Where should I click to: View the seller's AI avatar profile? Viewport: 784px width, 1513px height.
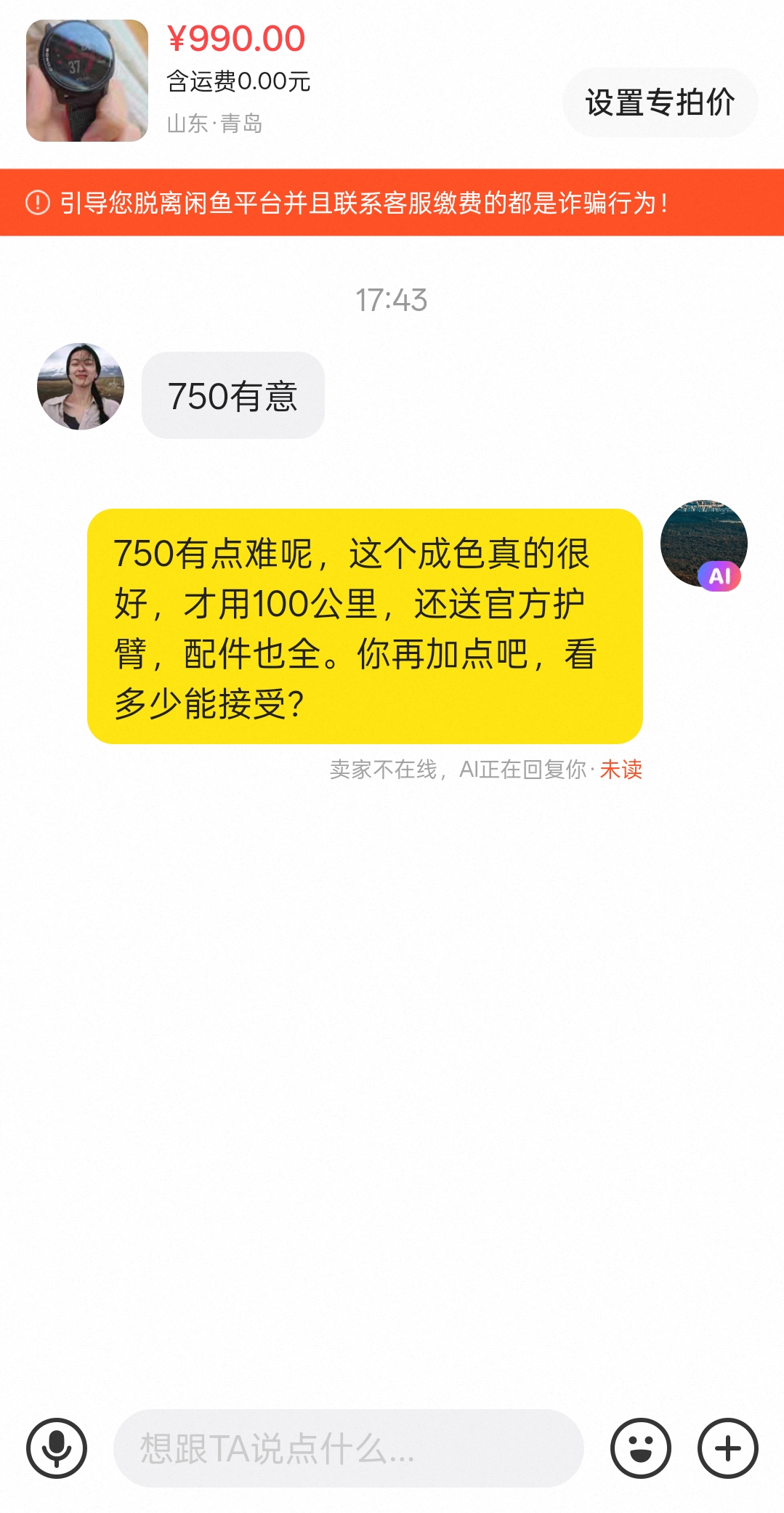coord(703,544)
